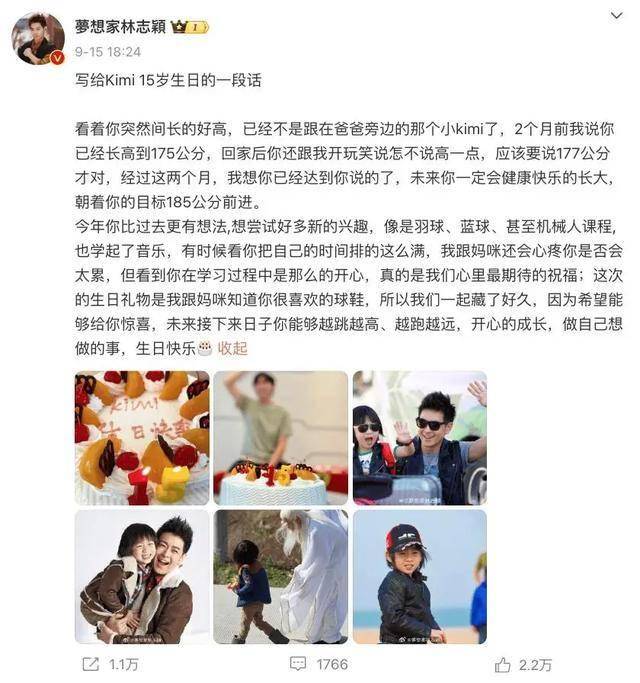Open the photo of child in cap
Viewport: 640px width, 683px height.
[x=419, y=576]
